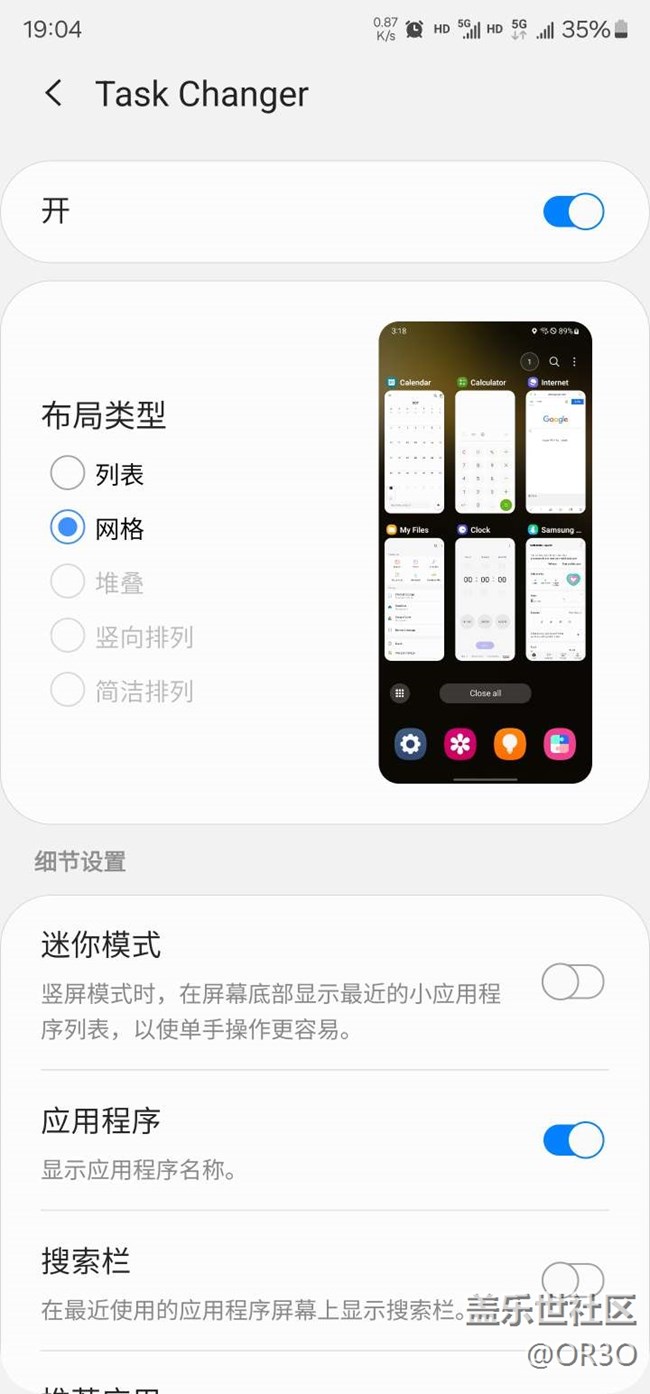Turn on the 搜索栏 toggle
Image resolution: width=650 pixels, height=1394 pixels.
(573, 1279)
